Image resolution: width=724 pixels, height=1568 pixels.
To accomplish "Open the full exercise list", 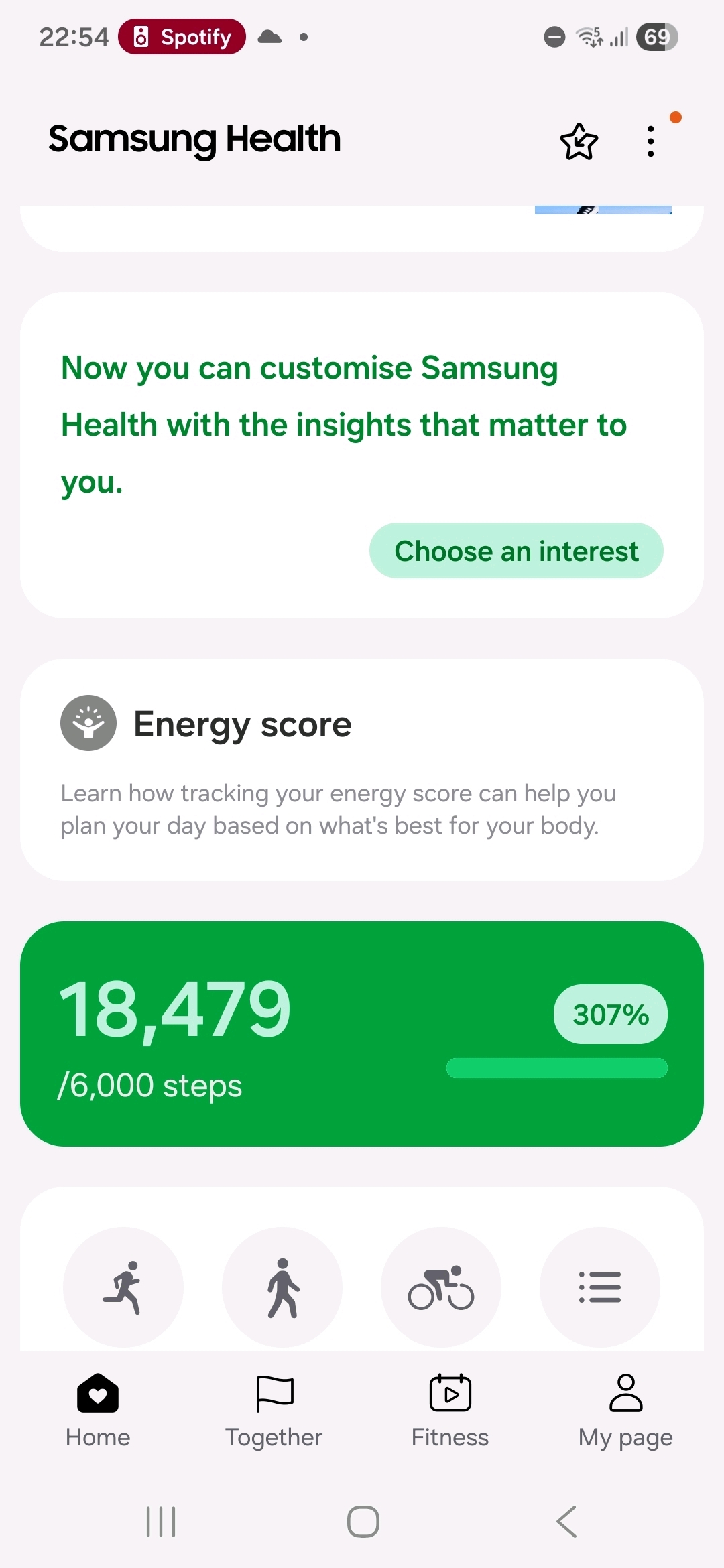I will coord(600,1287).
